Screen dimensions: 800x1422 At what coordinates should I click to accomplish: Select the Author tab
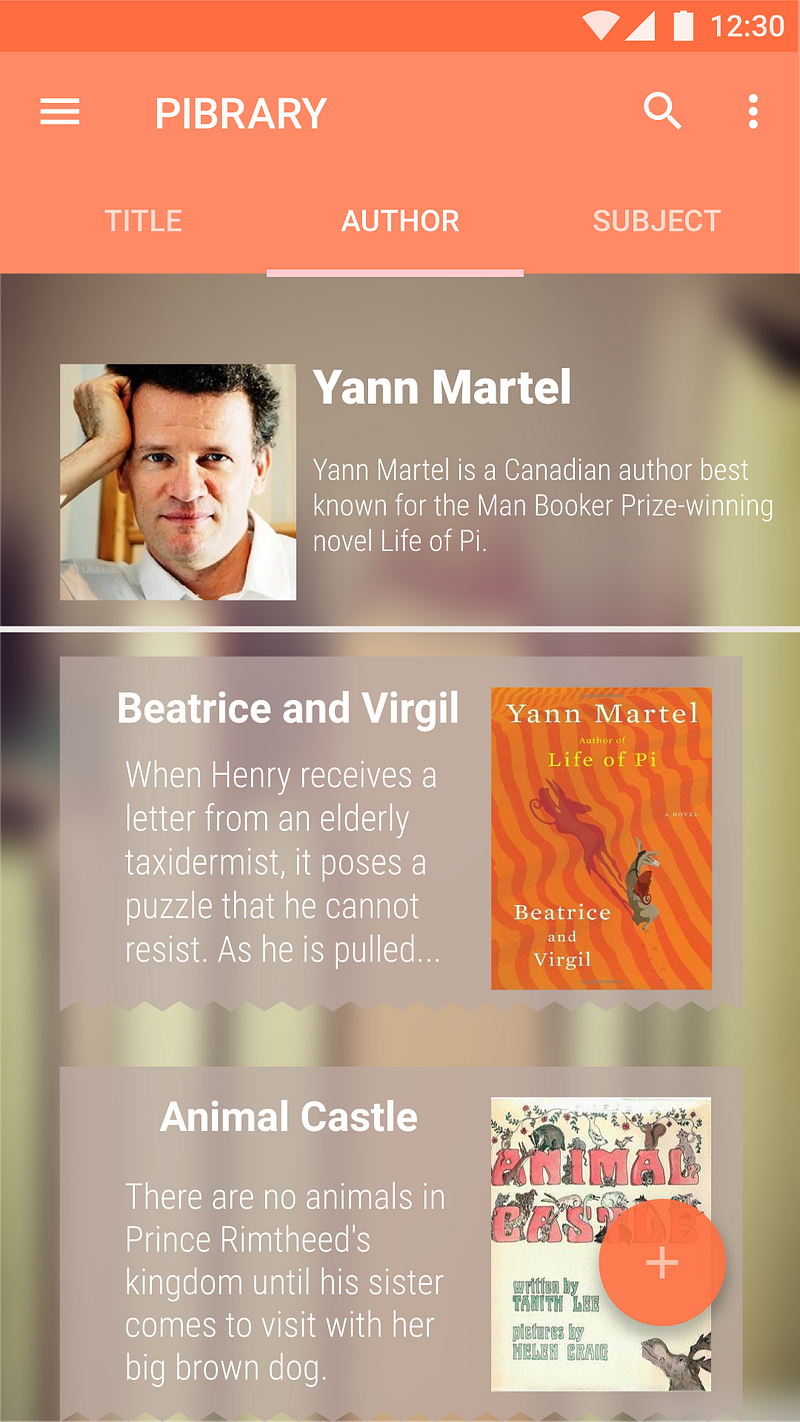click(400, 221)
